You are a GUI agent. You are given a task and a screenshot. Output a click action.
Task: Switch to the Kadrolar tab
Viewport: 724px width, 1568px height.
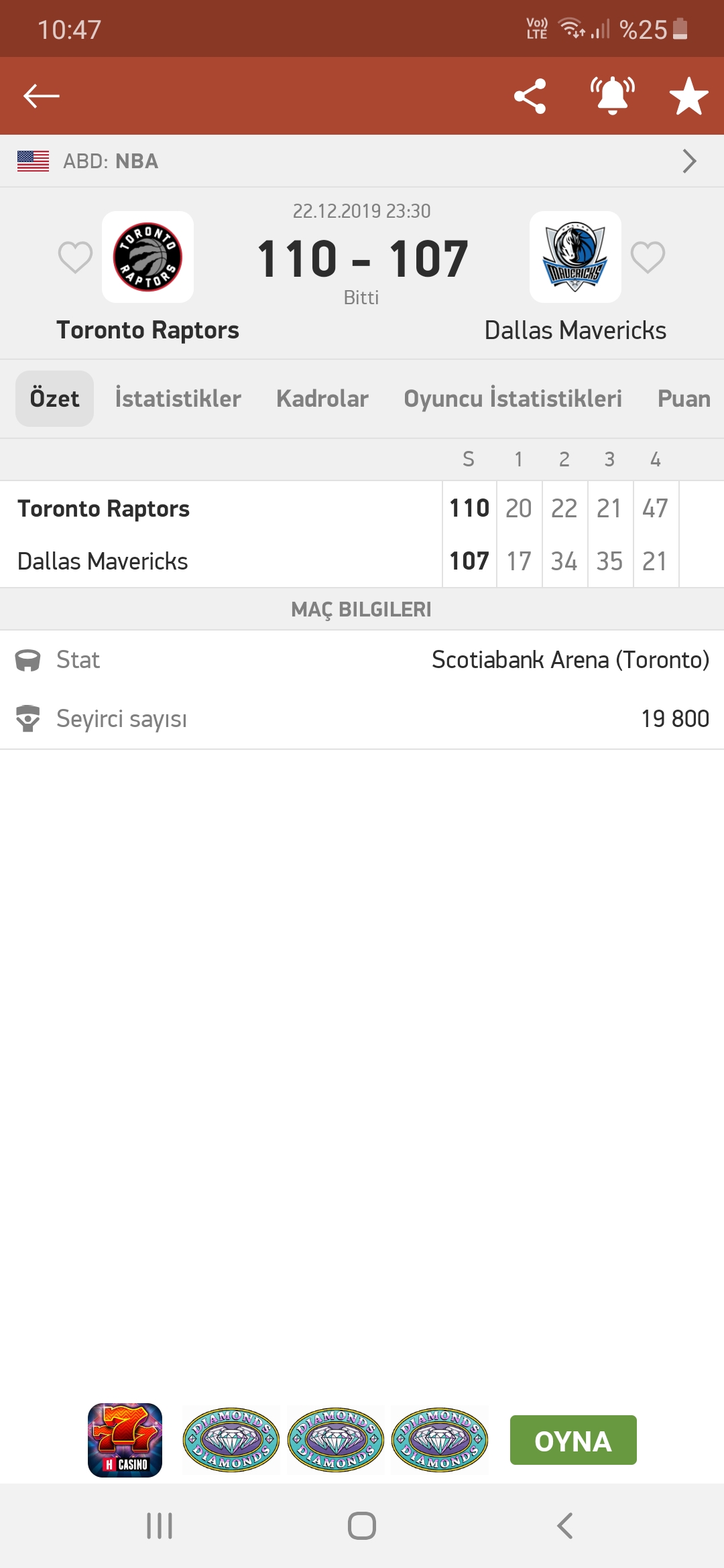point(322,399)
